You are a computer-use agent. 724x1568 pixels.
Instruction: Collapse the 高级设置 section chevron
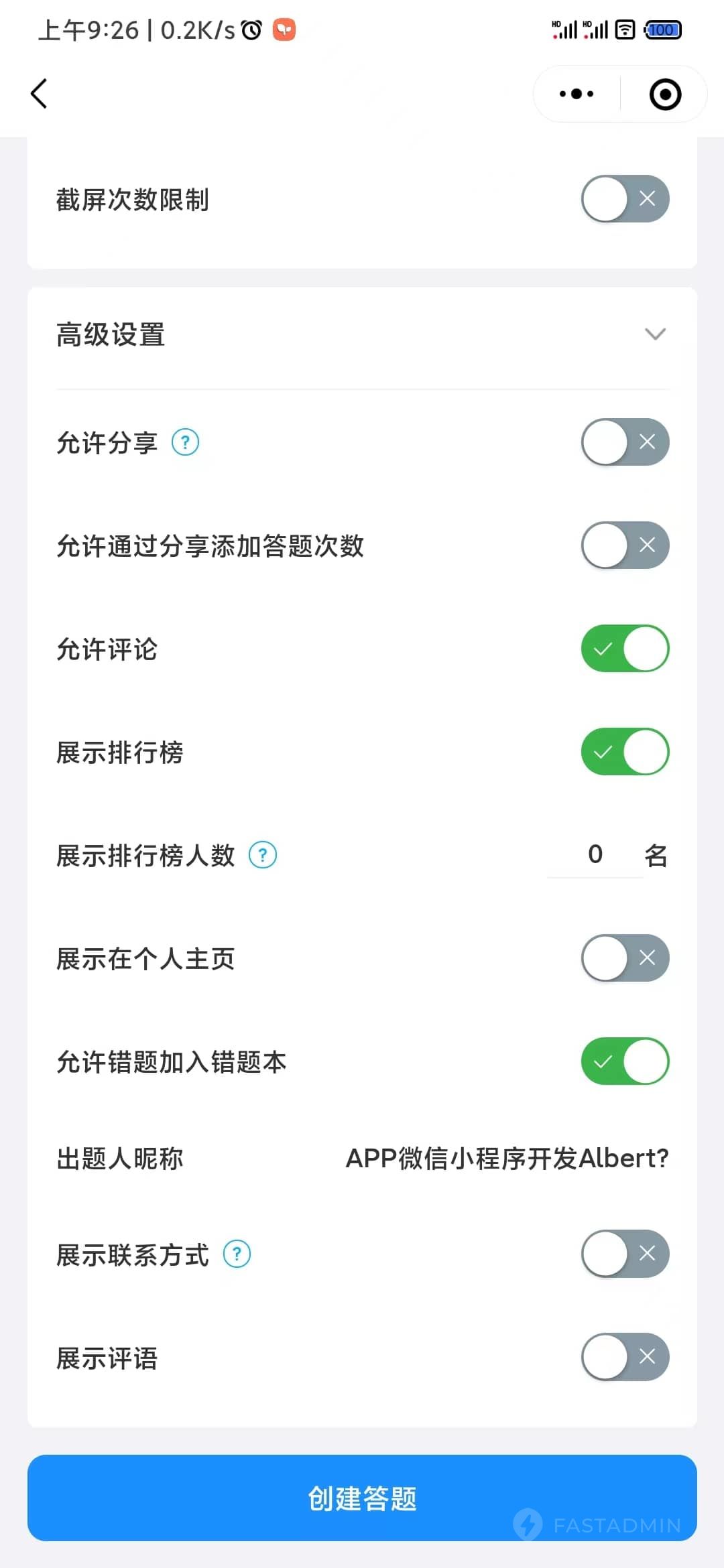[655, 334]
